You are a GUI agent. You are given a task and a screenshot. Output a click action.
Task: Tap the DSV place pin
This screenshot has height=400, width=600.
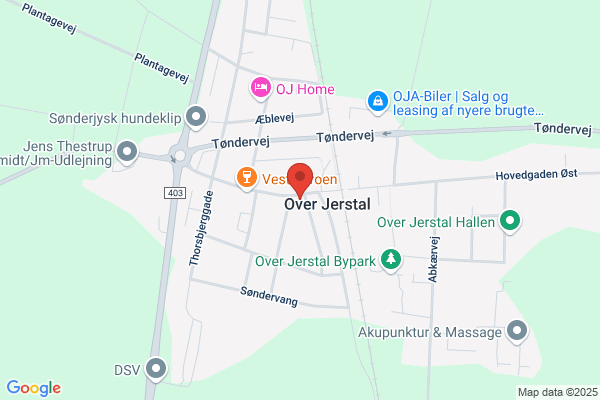click(156, 369)
